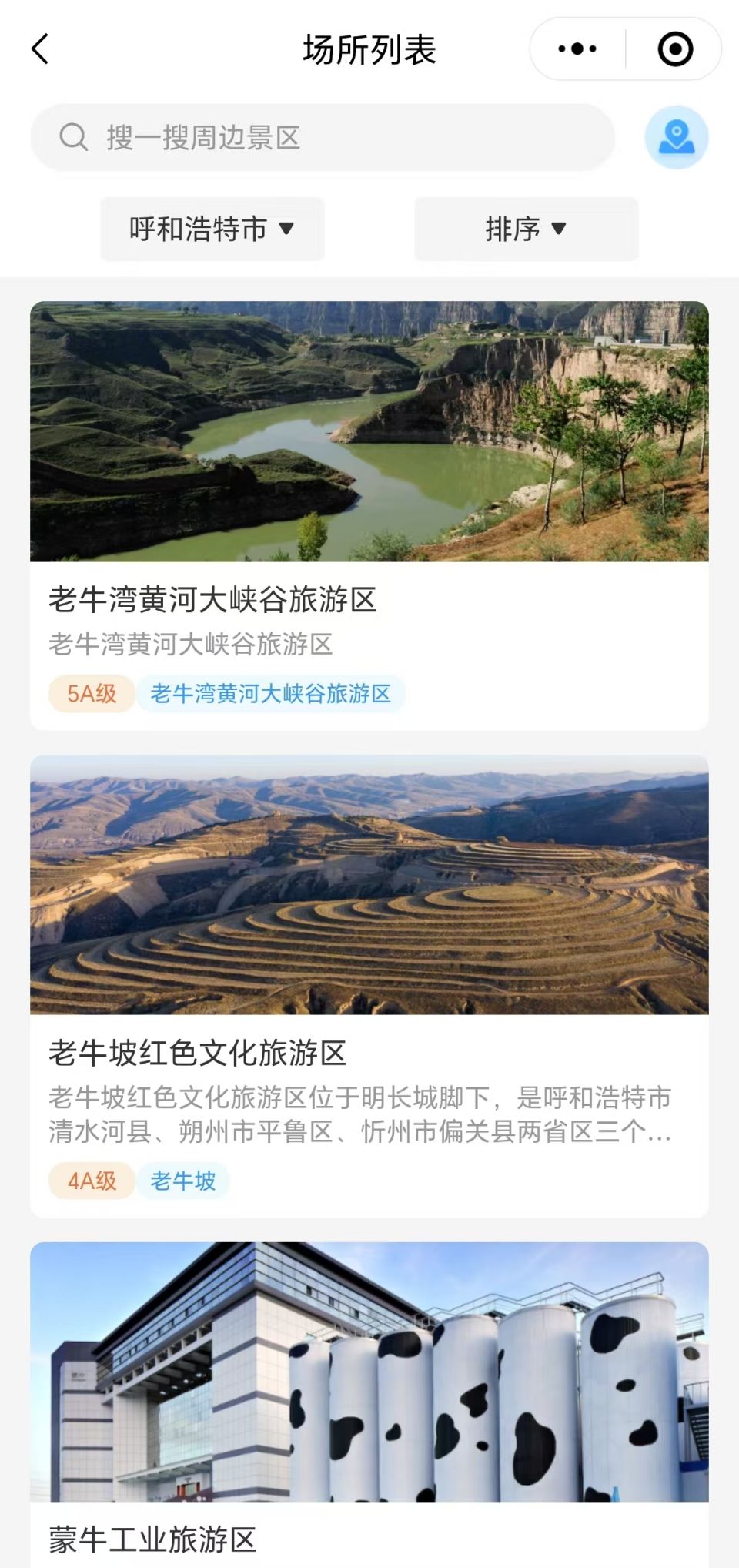
Task: Expand the 呼和浩特市 city dropdown
Action: [x=212, y=229]
